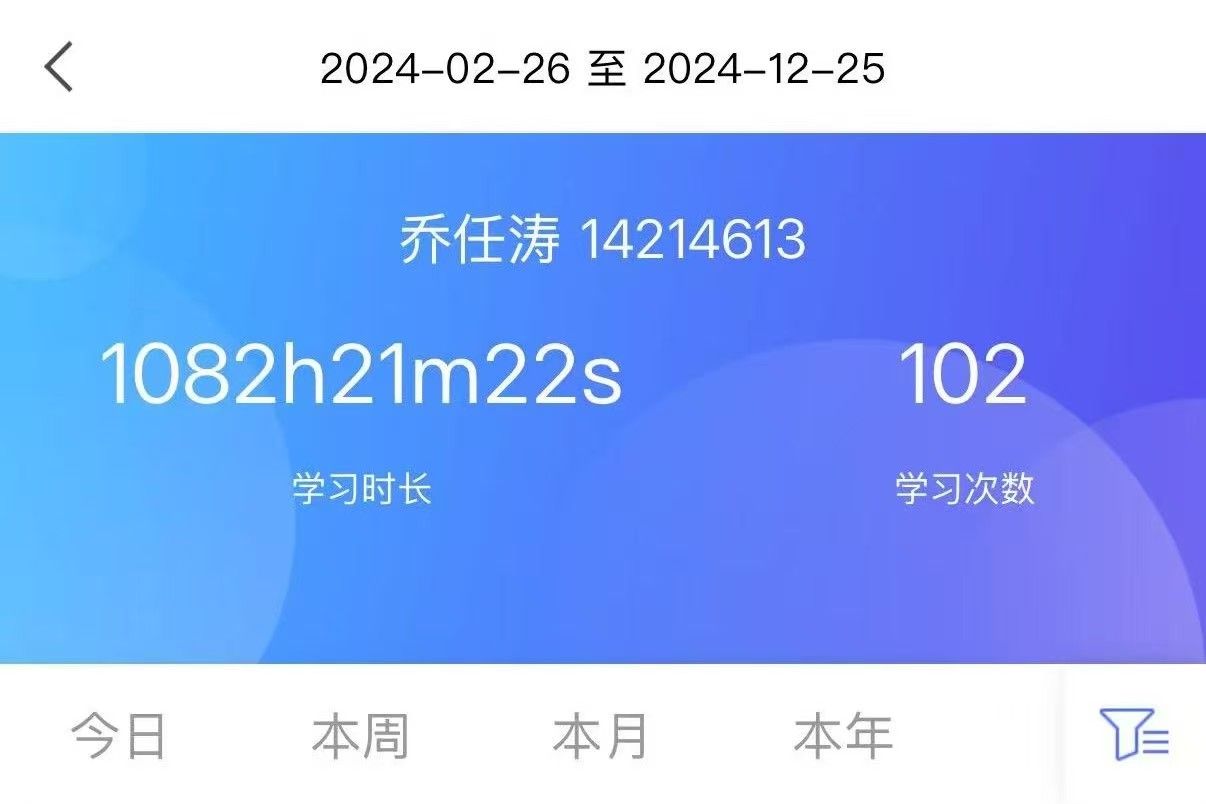Go back using the top-left arrow

pos(59,68)
